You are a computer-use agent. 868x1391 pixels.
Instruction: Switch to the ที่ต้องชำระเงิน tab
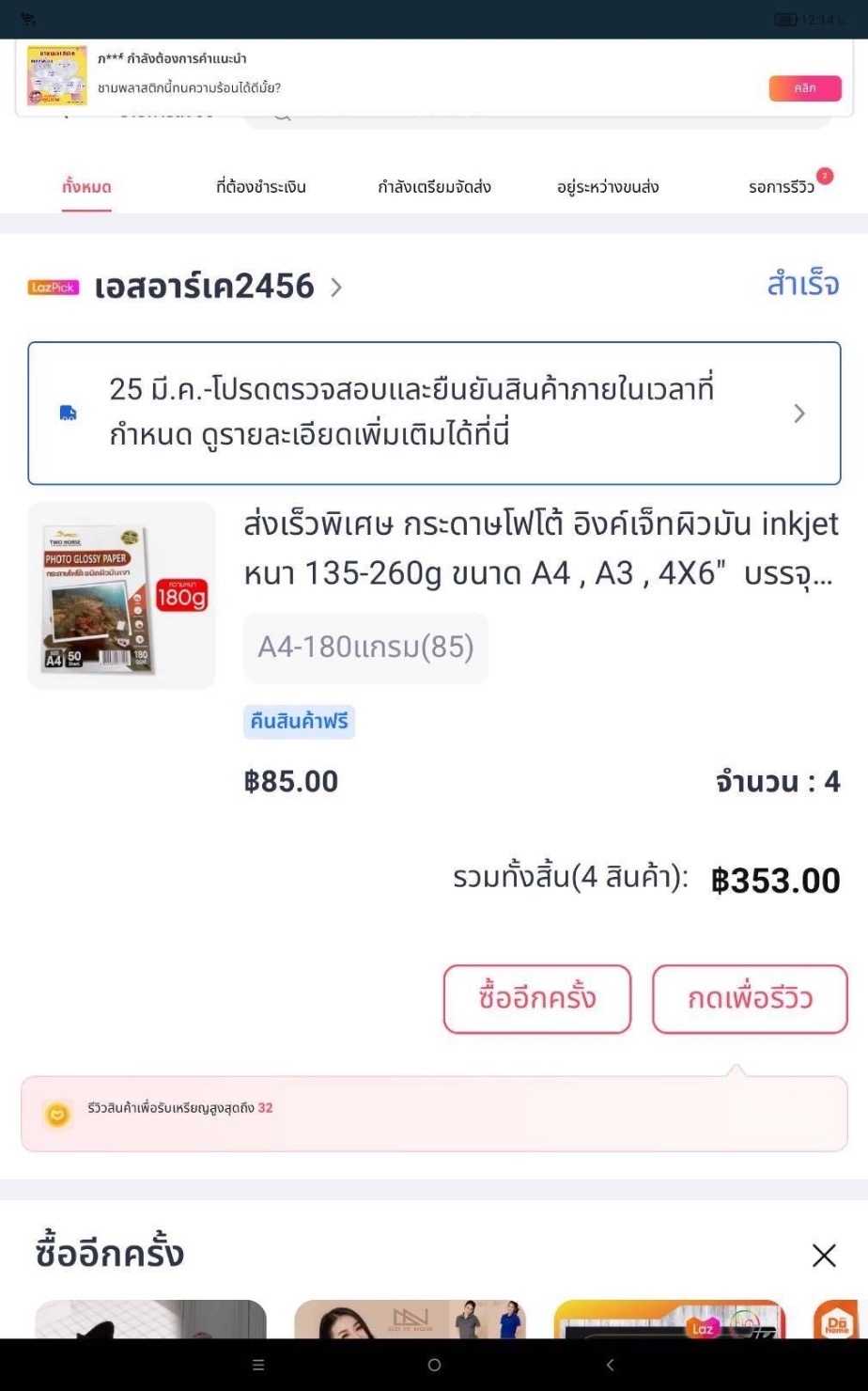(260, 187)
